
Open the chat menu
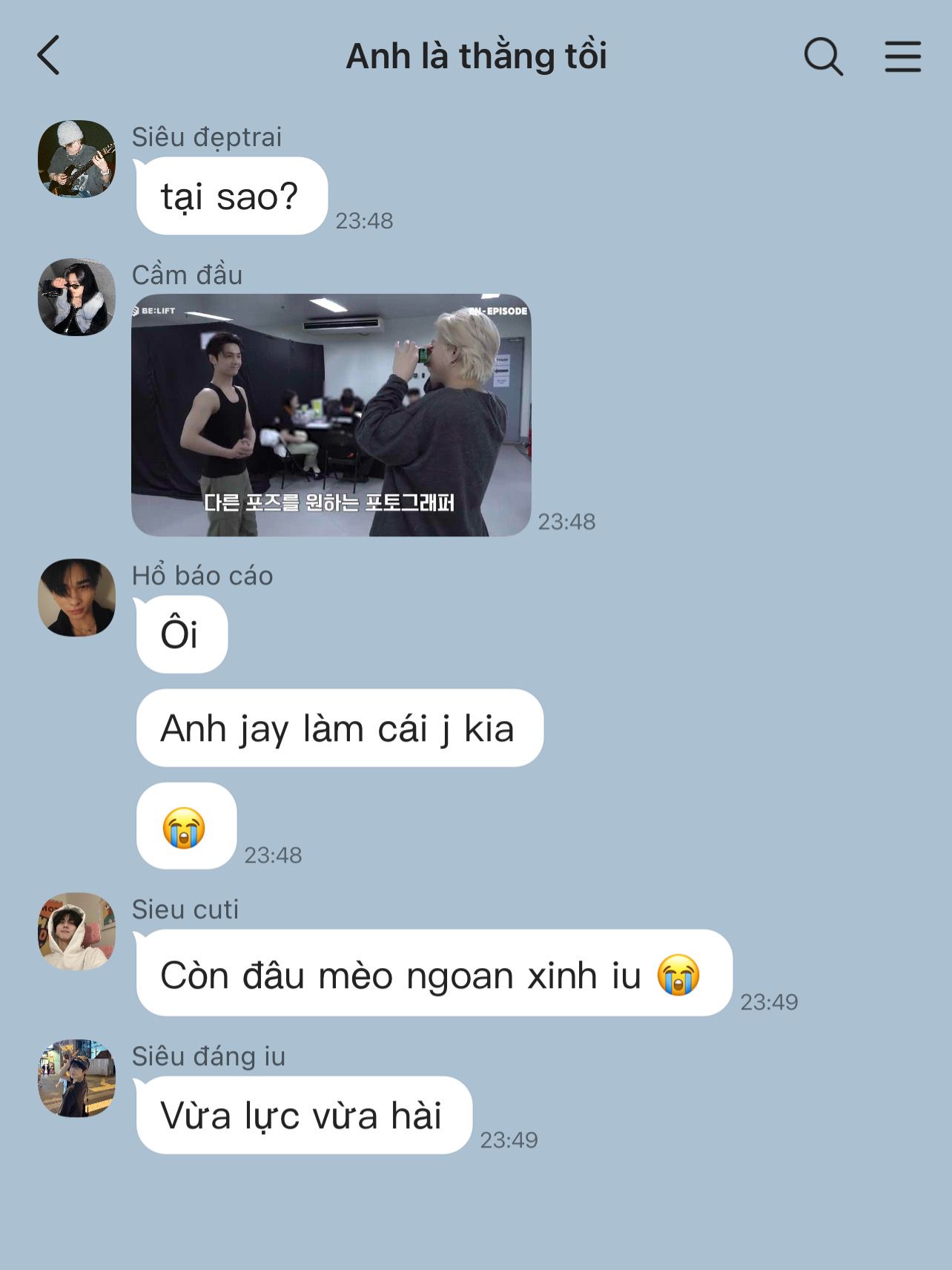[x=902, y=56]
